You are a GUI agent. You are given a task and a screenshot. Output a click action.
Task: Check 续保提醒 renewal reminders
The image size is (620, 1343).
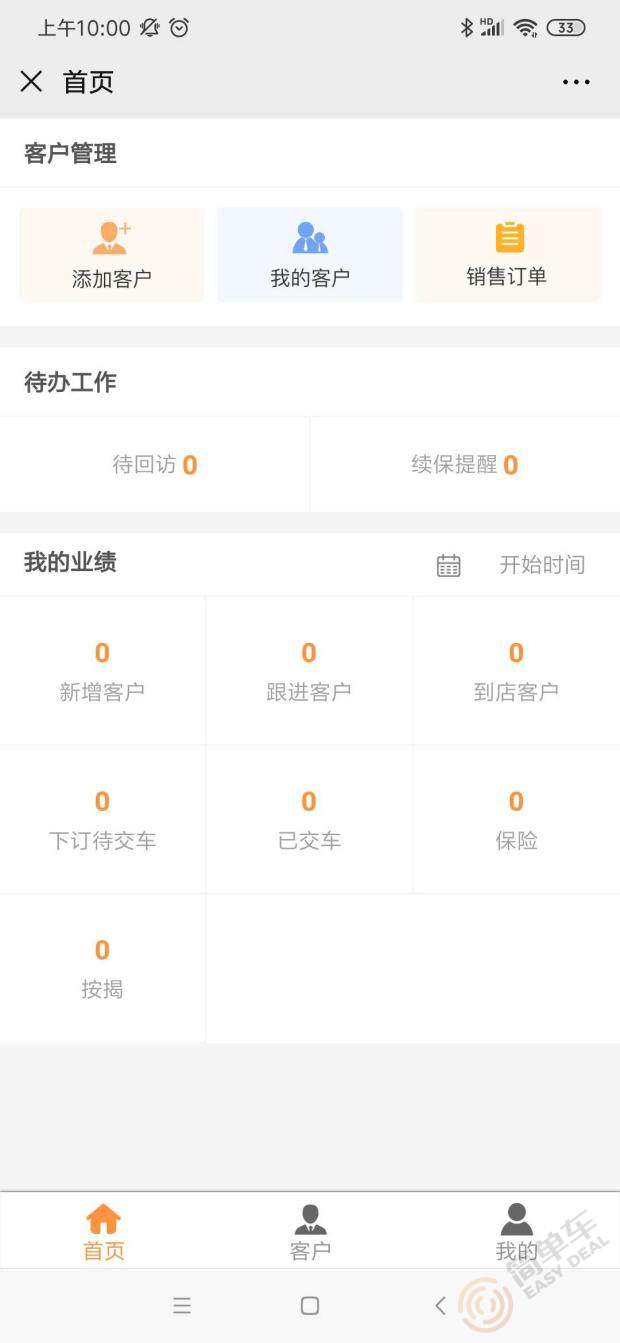click(x=465, y=465)
